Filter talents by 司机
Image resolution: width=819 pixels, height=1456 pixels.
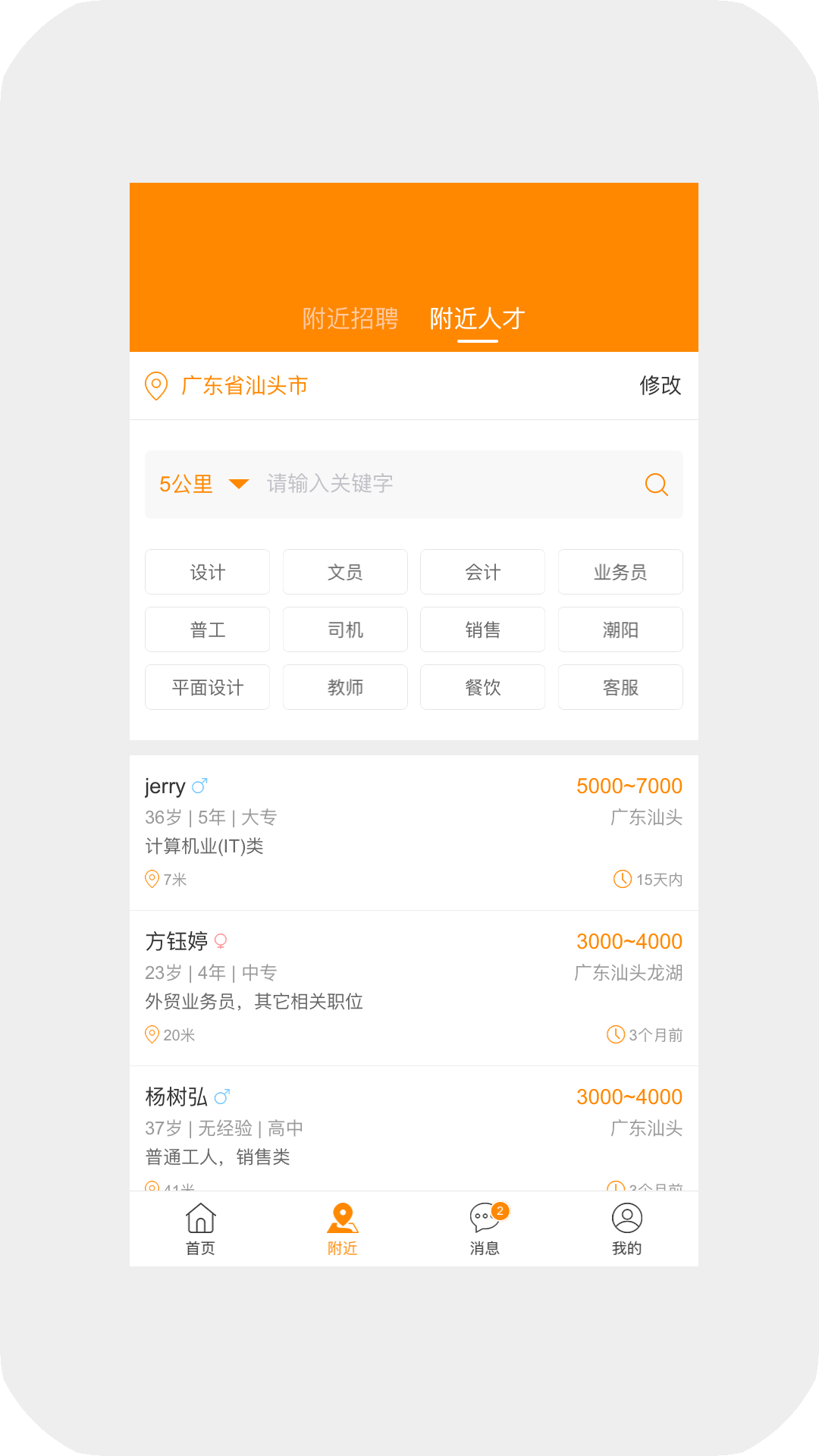345,629
